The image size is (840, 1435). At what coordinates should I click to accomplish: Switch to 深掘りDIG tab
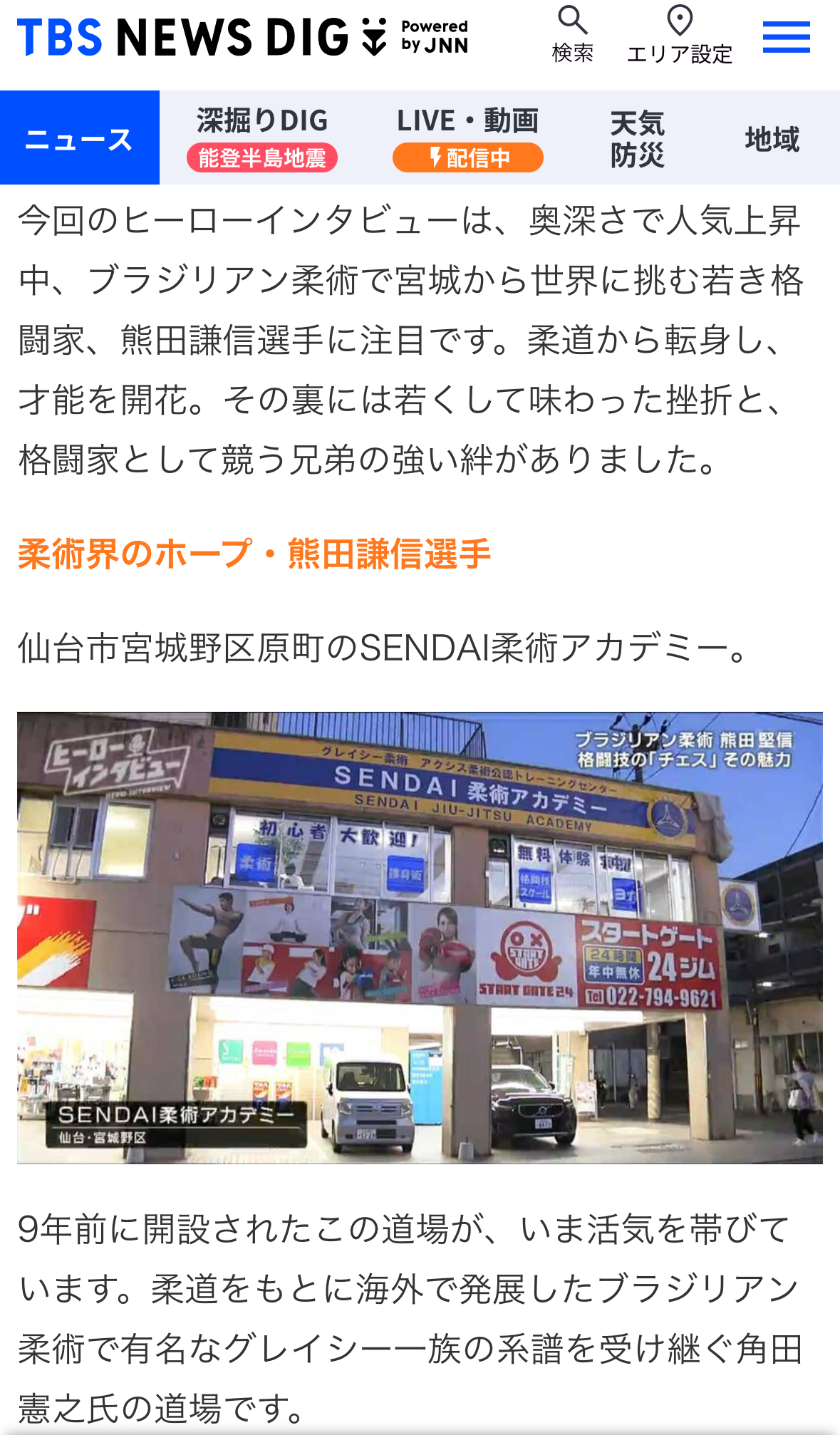point(262,138)
